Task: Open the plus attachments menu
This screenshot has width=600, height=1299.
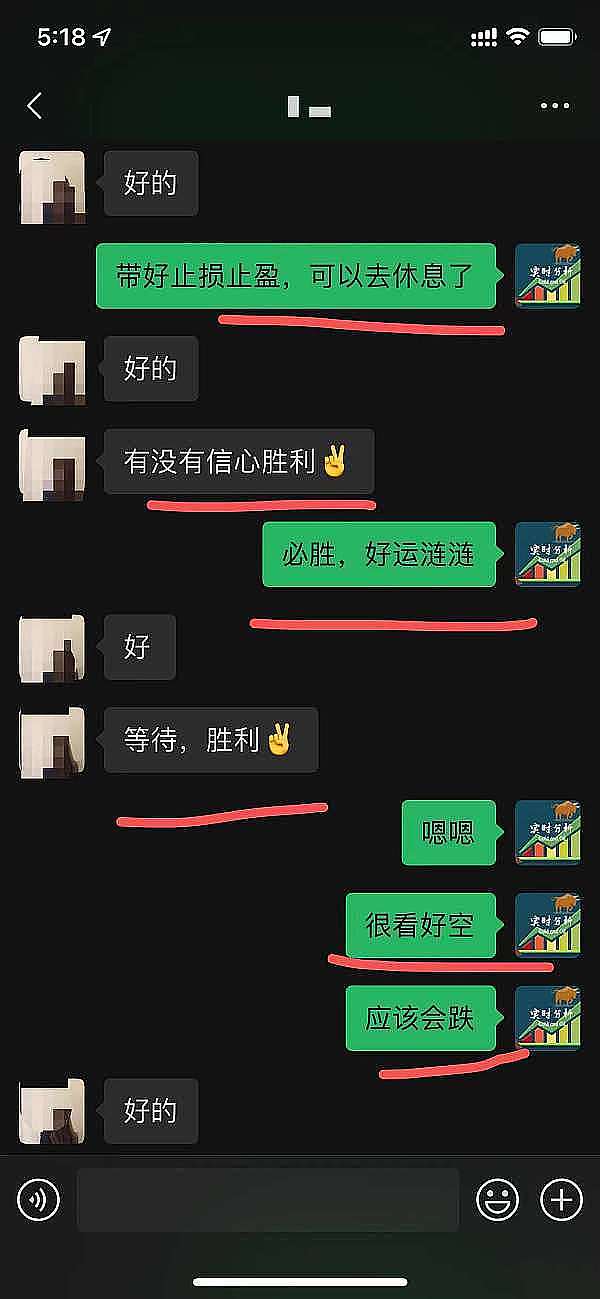Action: (x=561, y=1198)
